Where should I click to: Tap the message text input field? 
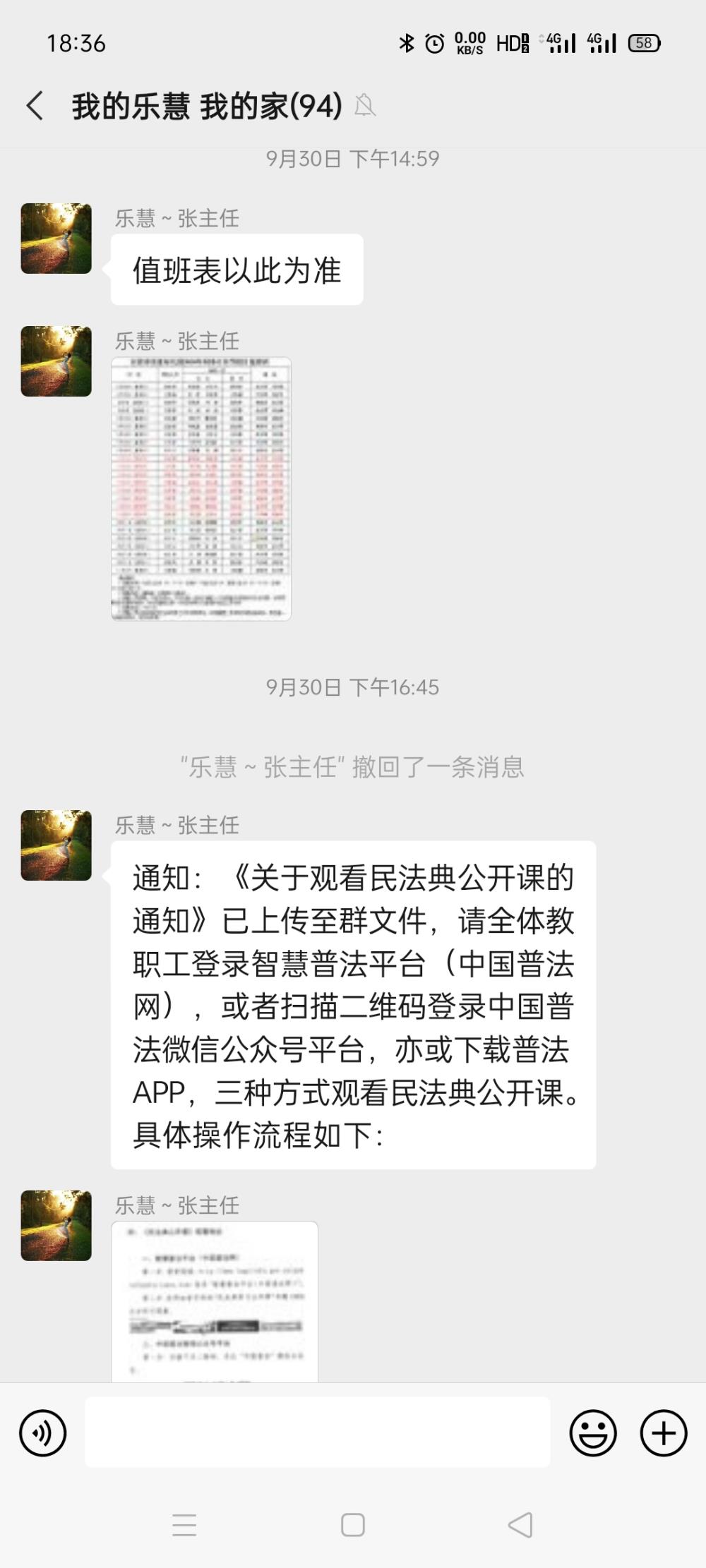click(318, 1432)
